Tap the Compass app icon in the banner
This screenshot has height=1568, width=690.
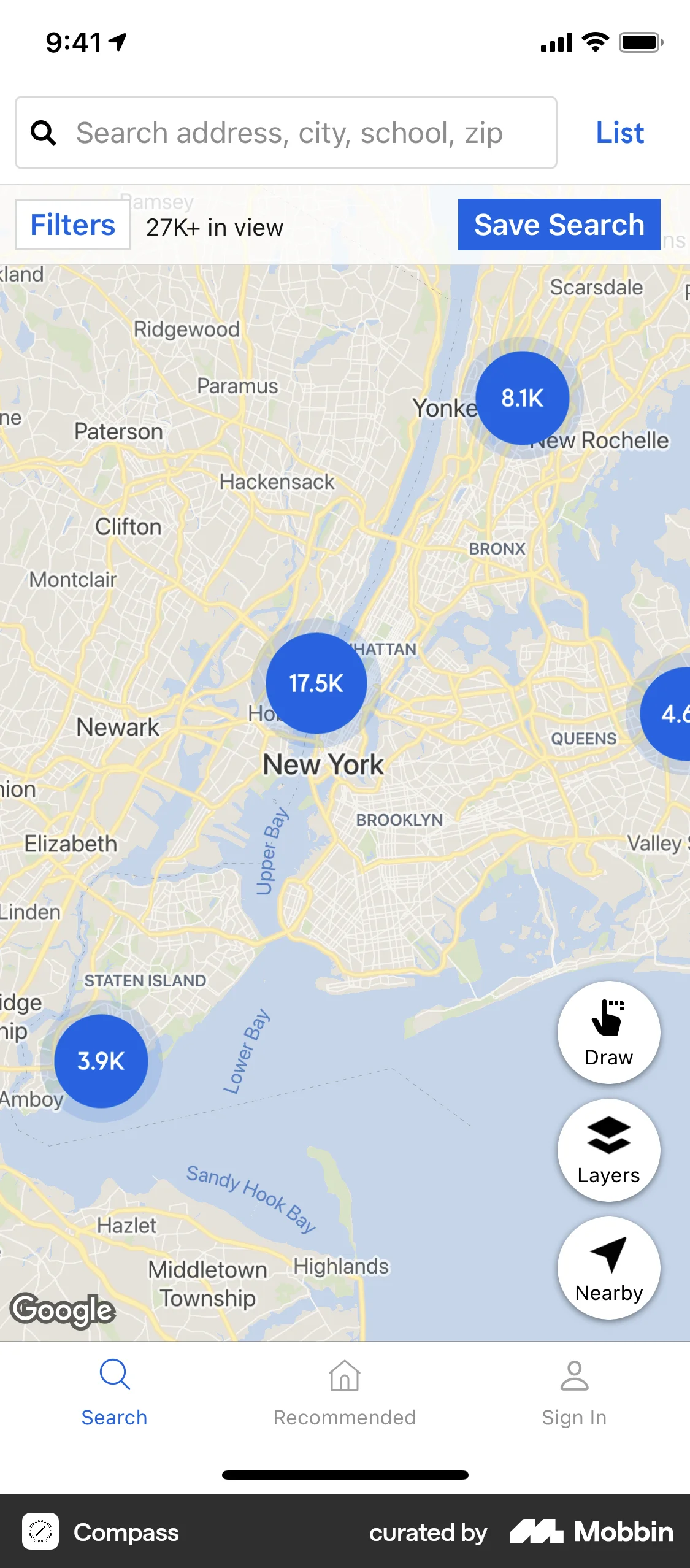click(40, 1532)
